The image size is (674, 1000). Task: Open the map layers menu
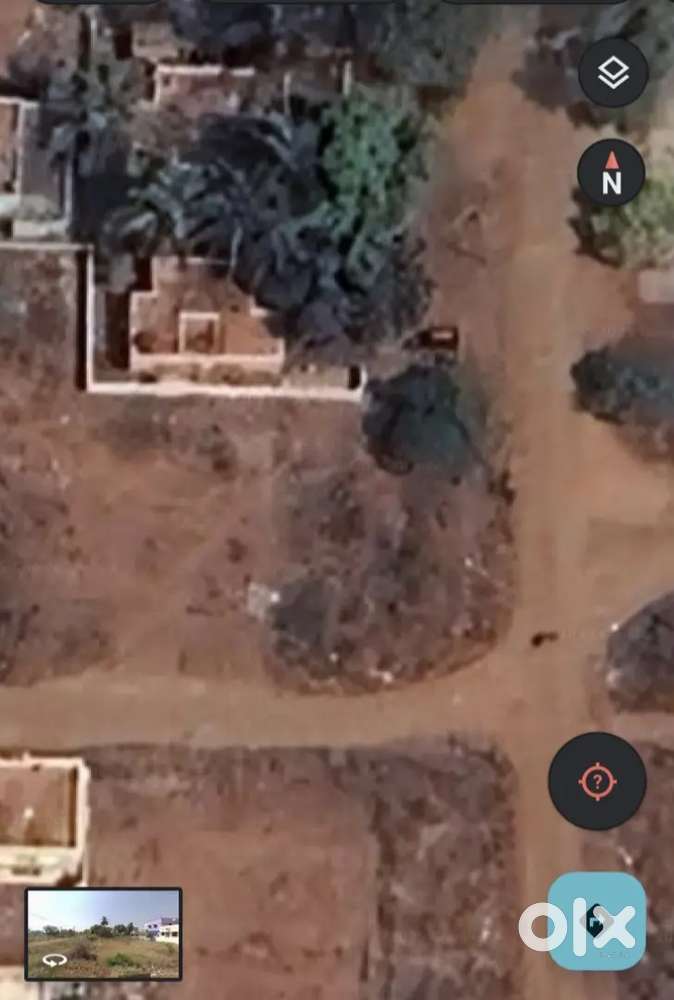point(613,72)
